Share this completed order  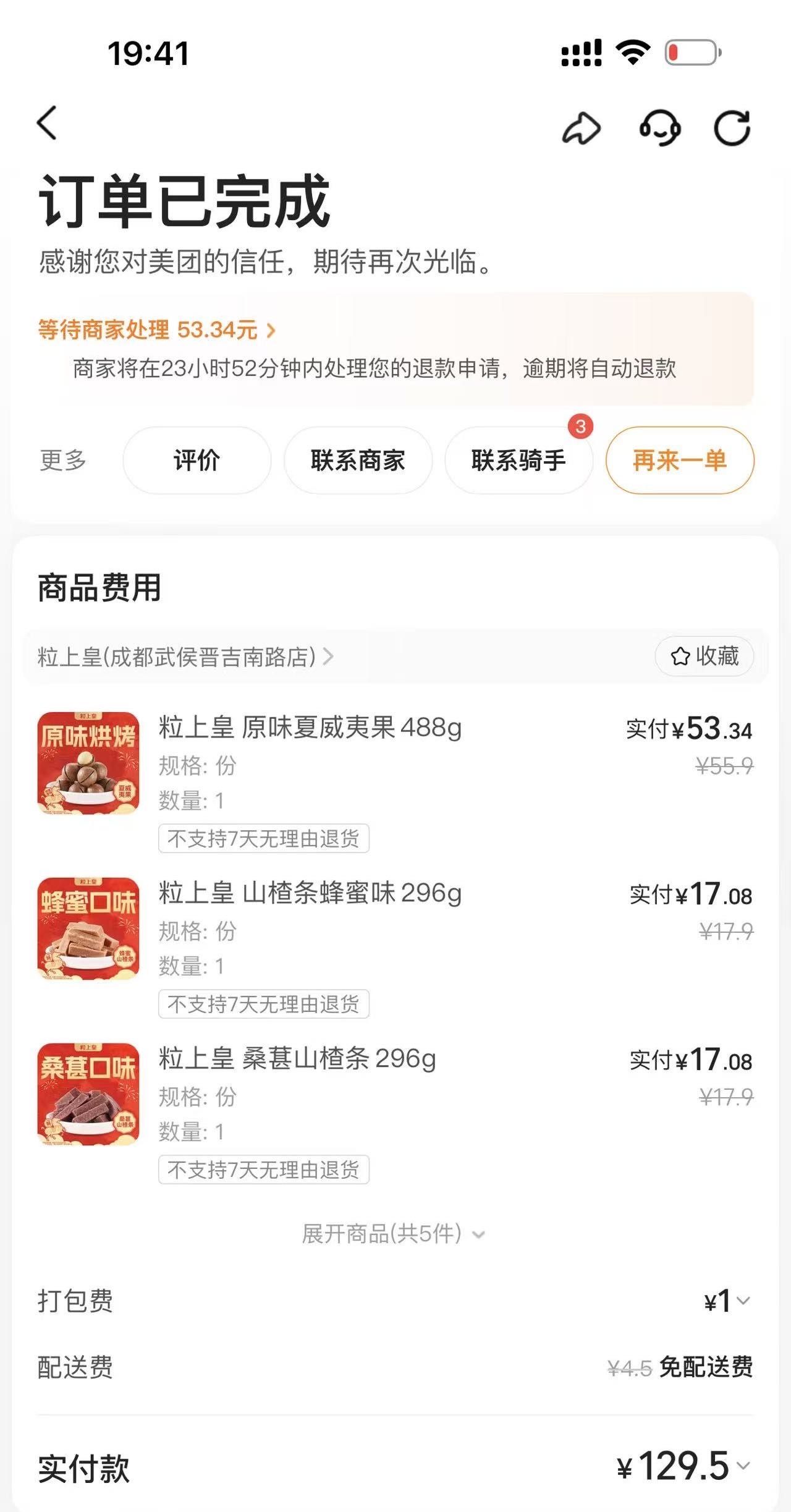[x=581, y=129]
